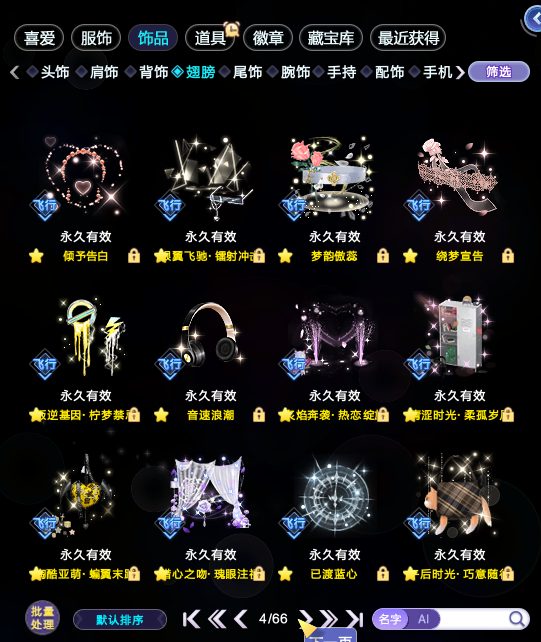Go to the 藏宝库 tab
The image size is (541, 642).
(331, 38)
